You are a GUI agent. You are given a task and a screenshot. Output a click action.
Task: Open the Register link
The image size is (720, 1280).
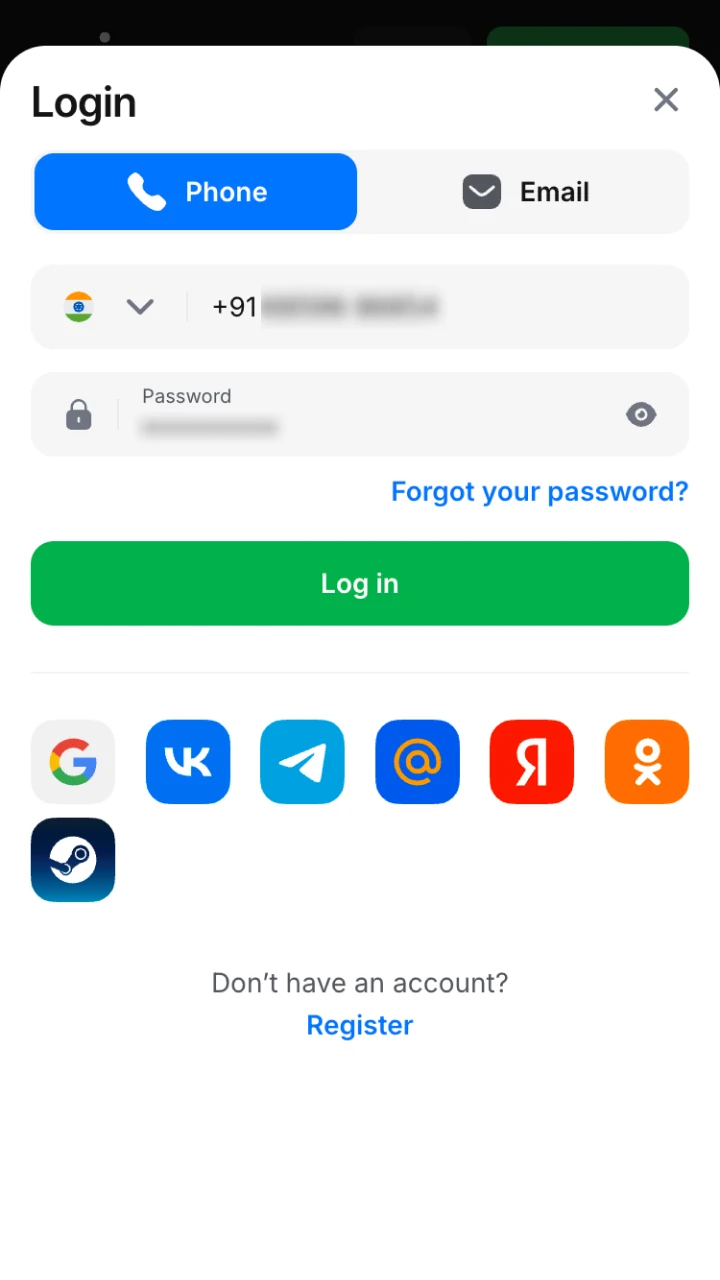[x=360, y=1026]
